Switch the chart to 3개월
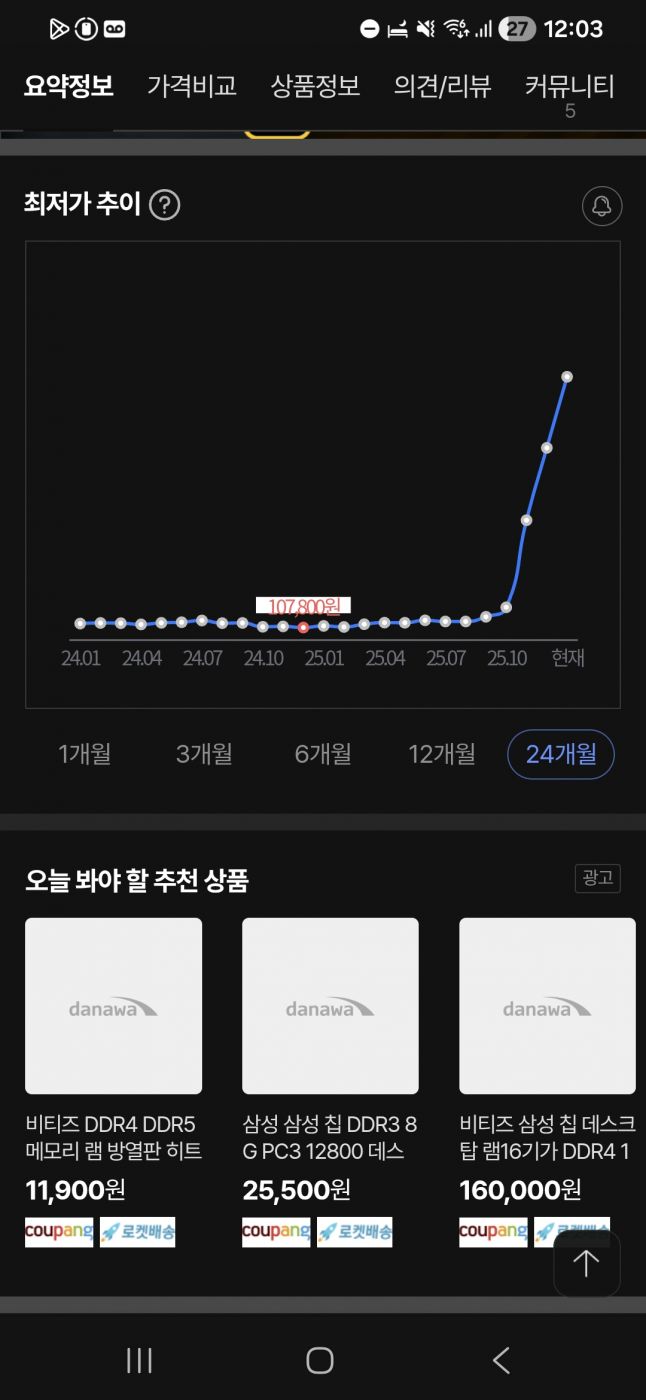Viewport: 646px width, 1400px height. [x=204, y=754]
